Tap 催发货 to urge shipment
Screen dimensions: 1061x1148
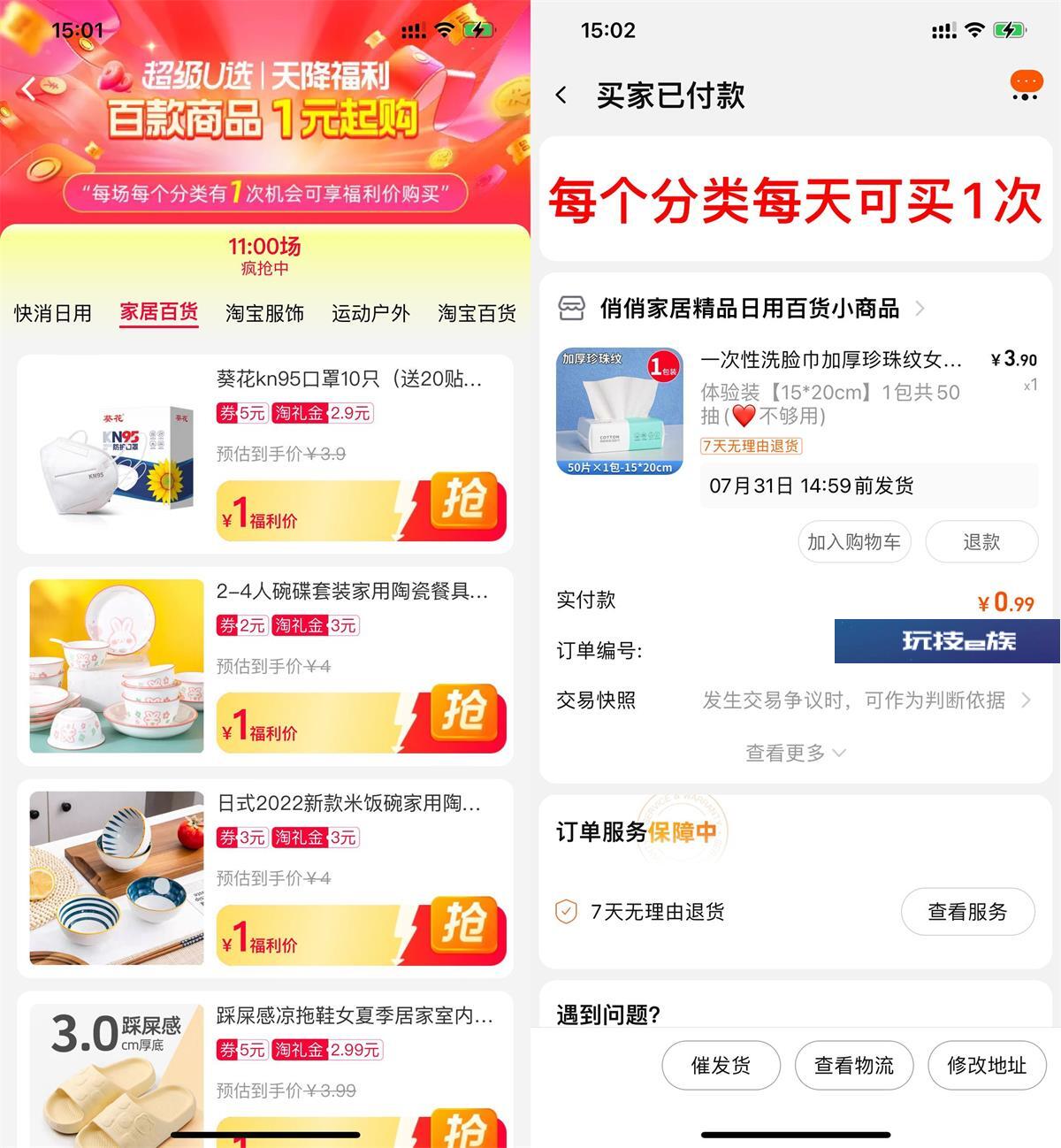(x=721, y=1066)
